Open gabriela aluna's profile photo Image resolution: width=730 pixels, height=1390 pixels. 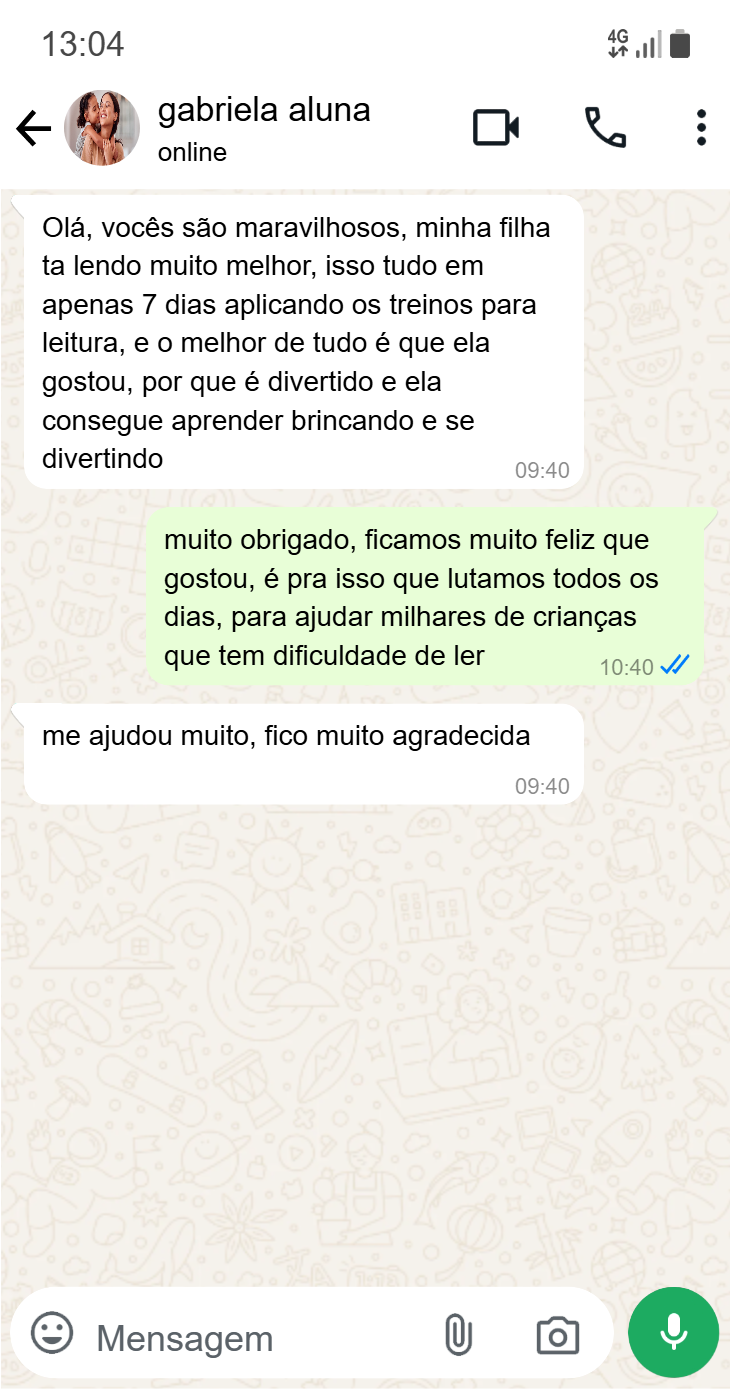102,128
